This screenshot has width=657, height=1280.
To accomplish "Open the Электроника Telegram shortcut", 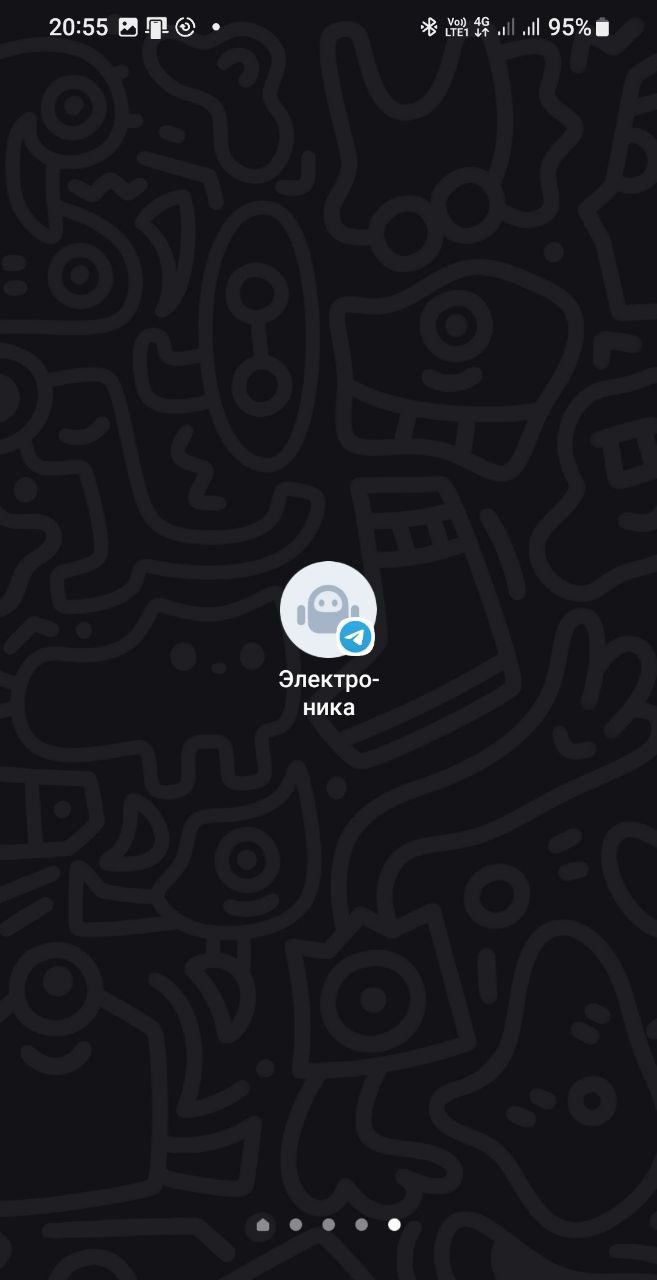I will coord(328,610).
